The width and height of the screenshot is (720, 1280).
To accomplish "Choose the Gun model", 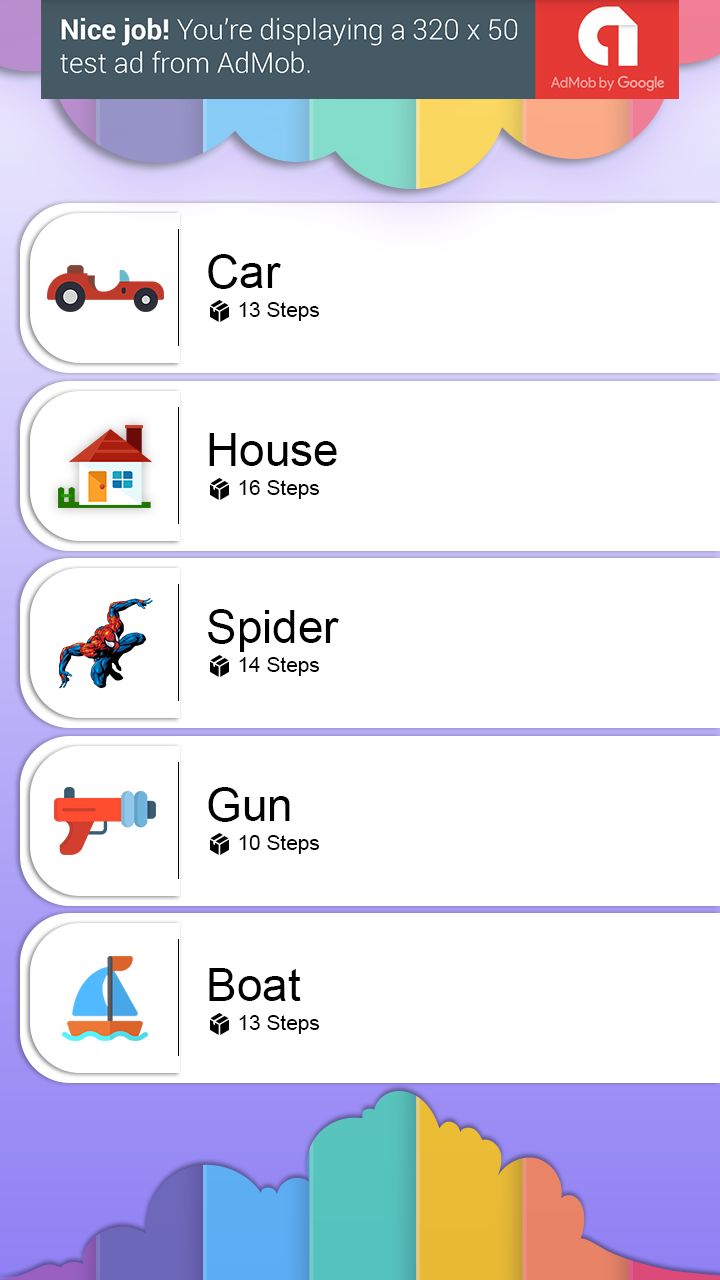I will [370, 821].
